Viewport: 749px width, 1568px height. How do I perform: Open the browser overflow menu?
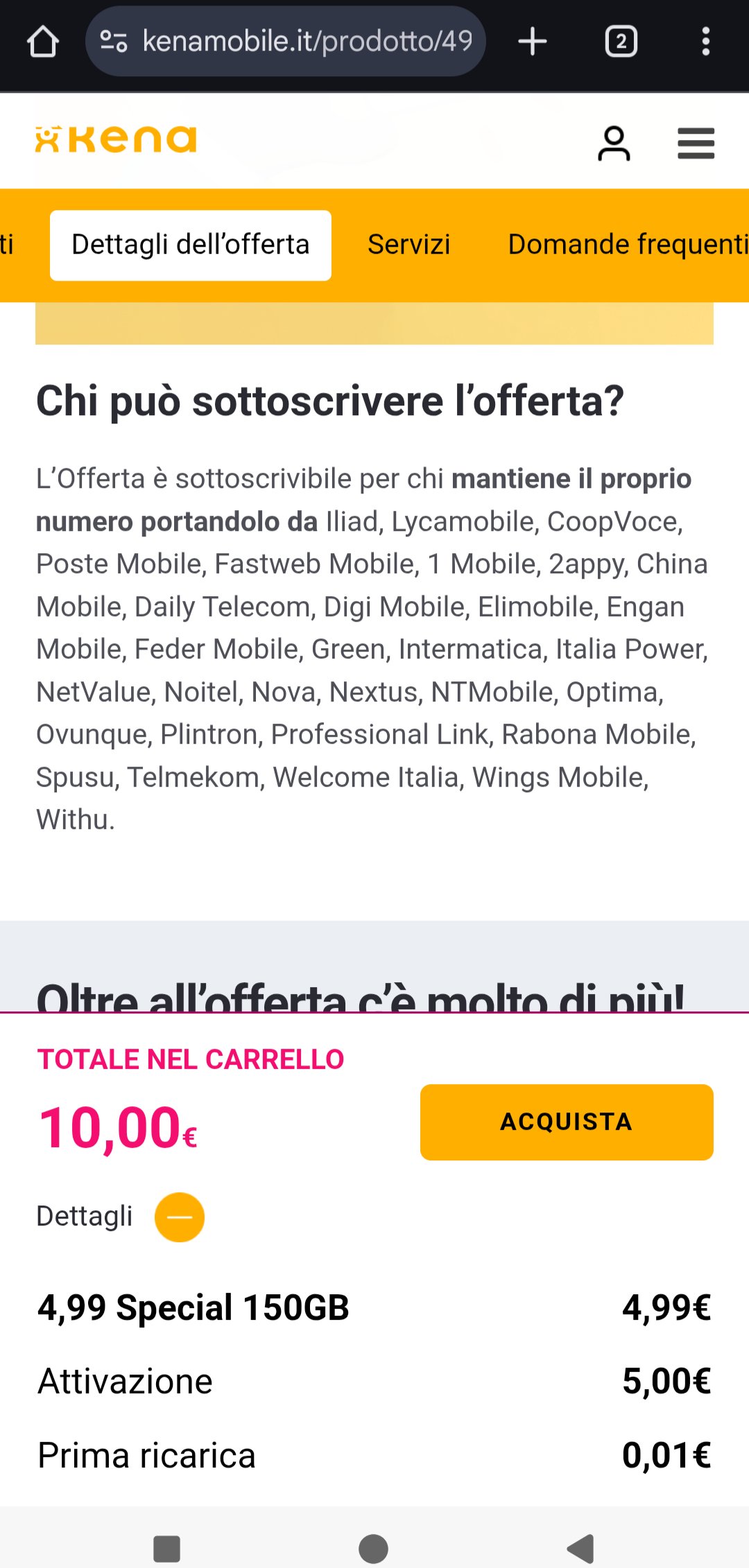click(x=705, y=42)
